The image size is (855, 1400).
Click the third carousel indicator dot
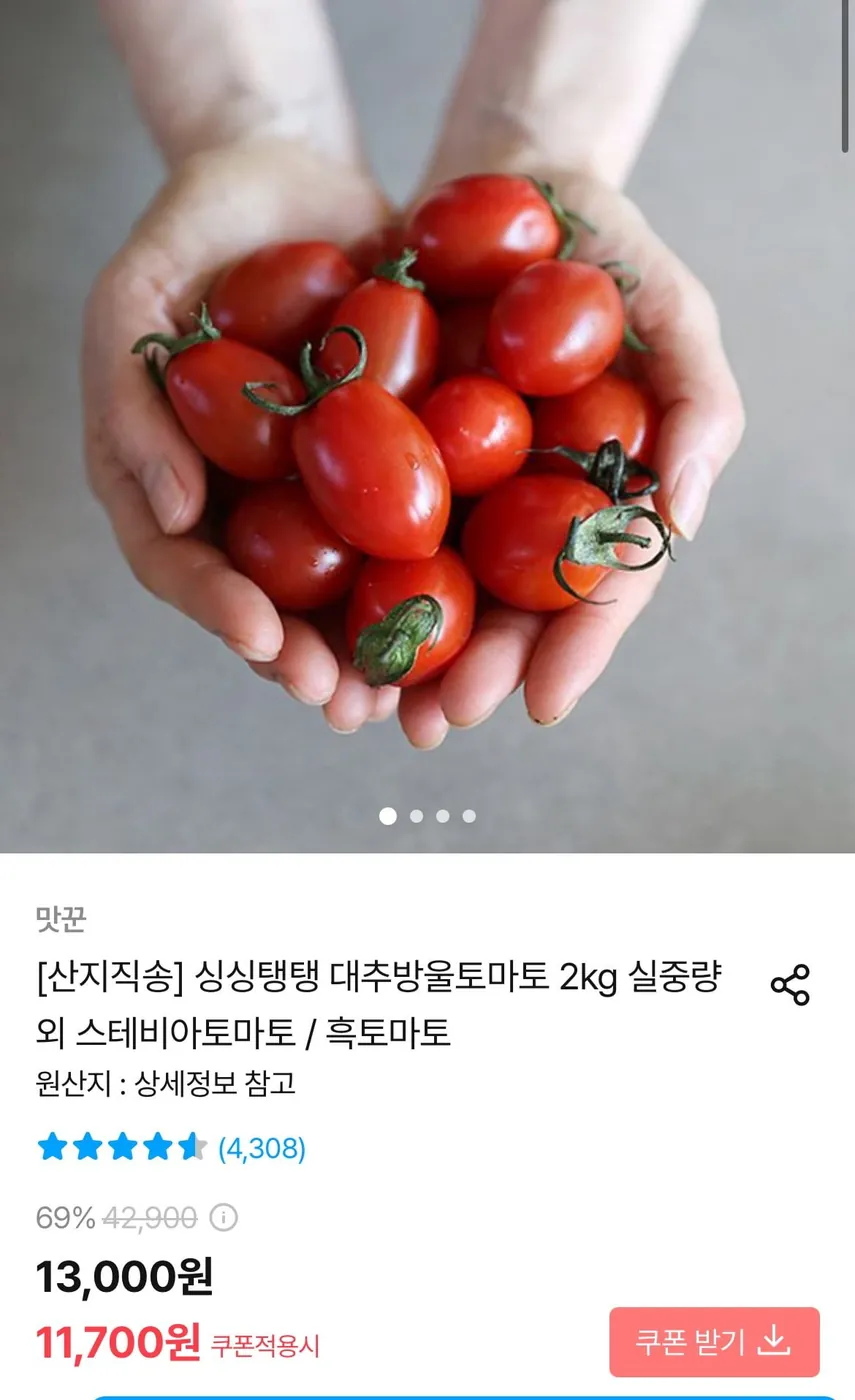[441, 816]
